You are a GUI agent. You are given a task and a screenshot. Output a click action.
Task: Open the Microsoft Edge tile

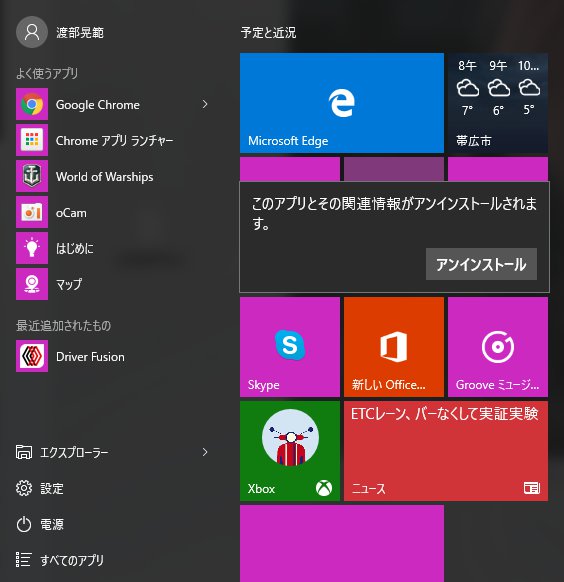[x=342, y=103]
